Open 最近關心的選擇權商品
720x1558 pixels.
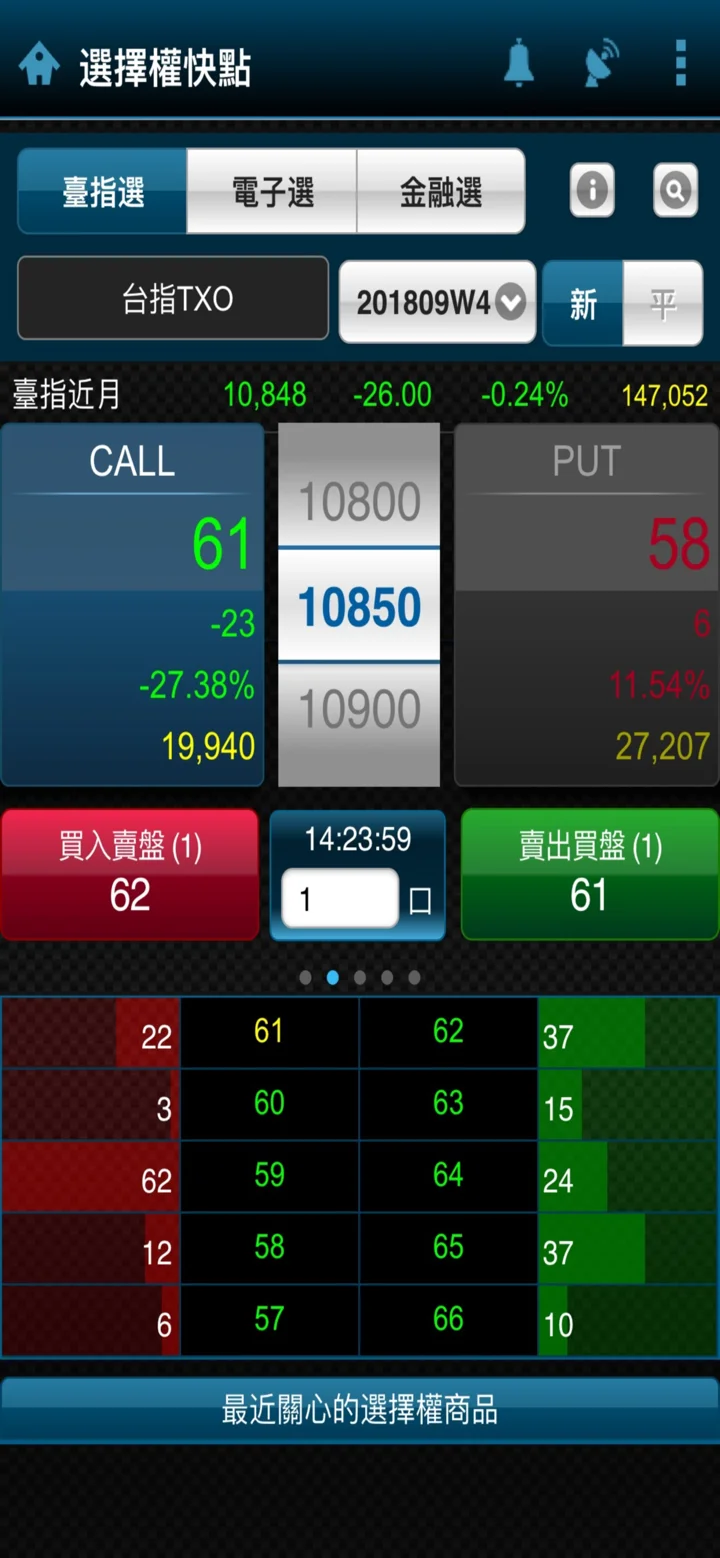tap(360, 1410)
